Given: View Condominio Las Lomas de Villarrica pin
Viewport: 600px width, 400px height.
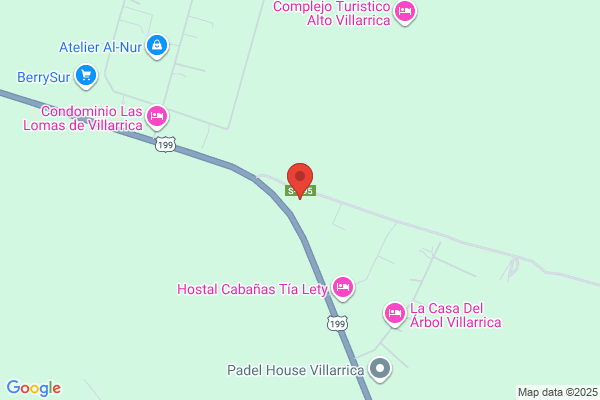Looking at the screenshot, I should click(x=157, y=117).
